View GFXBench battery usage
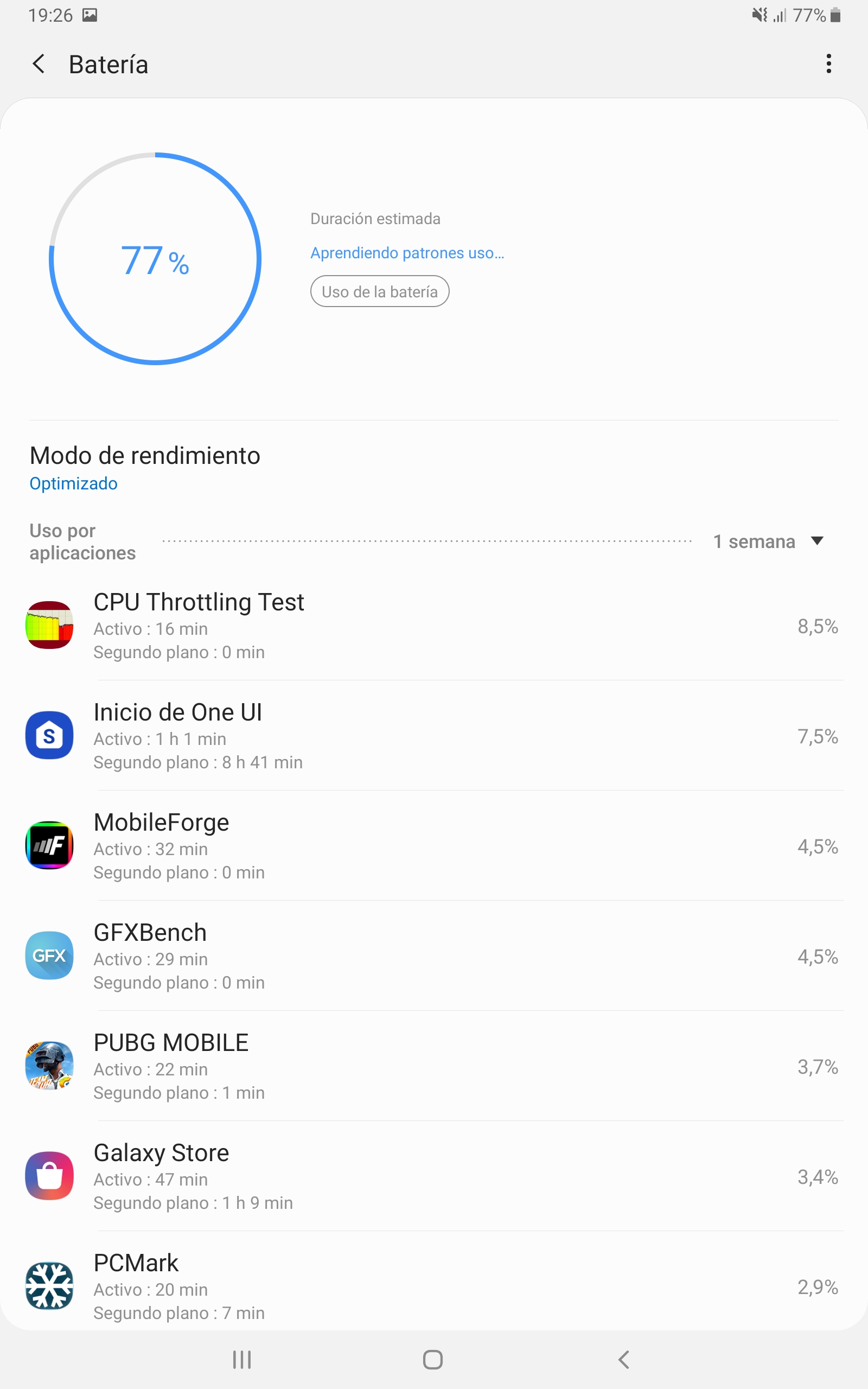 tap(433, 955)
